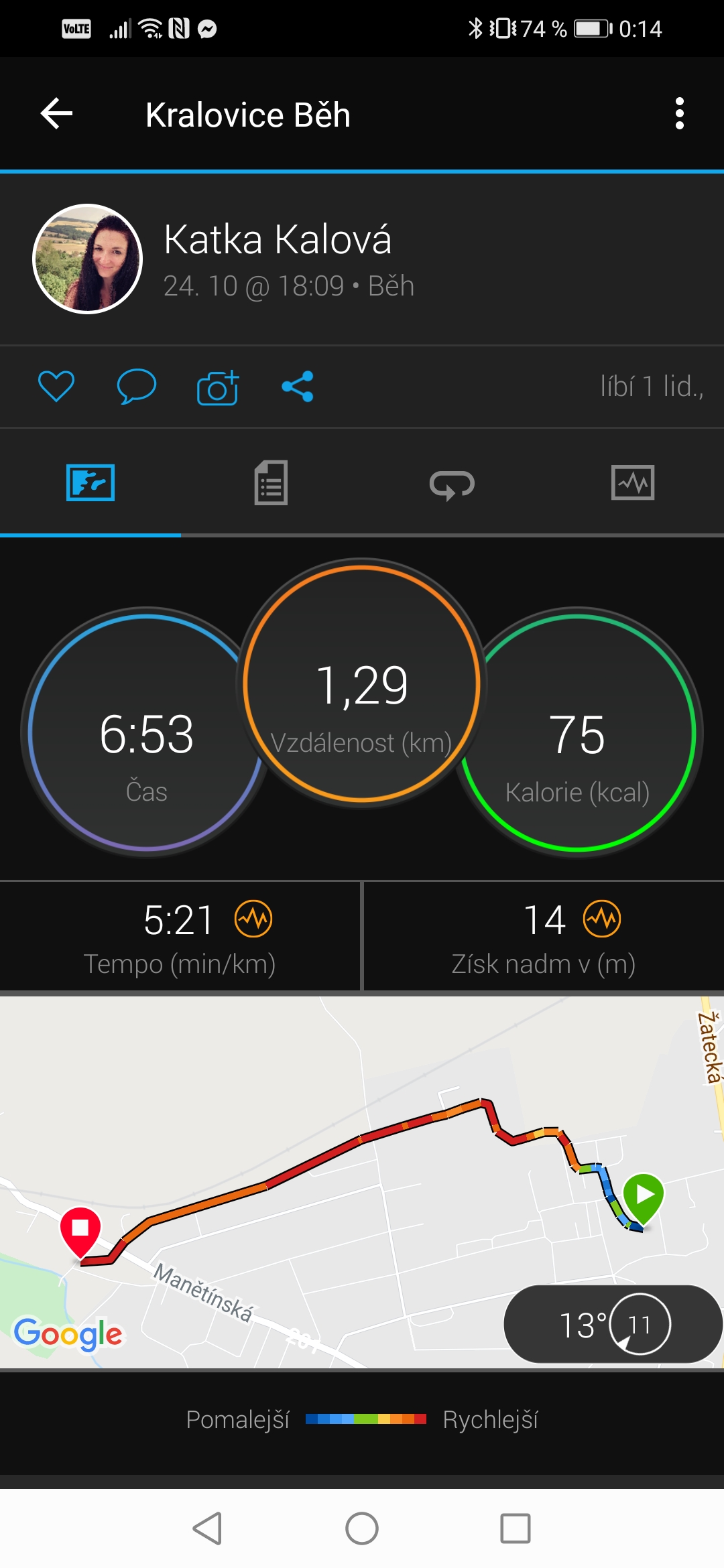Open the run route map
724x1568 pixels.
[x=362, y=1182]
